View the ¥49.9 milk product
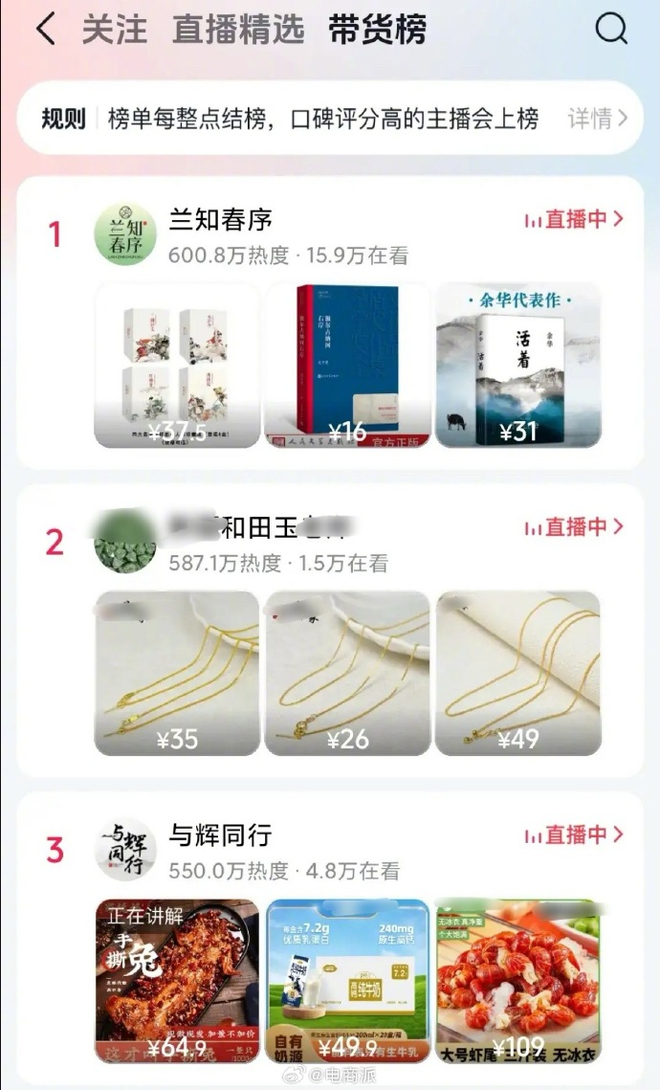The height and width of the screenshot is (1090, 660). click(x=347, y=981)
